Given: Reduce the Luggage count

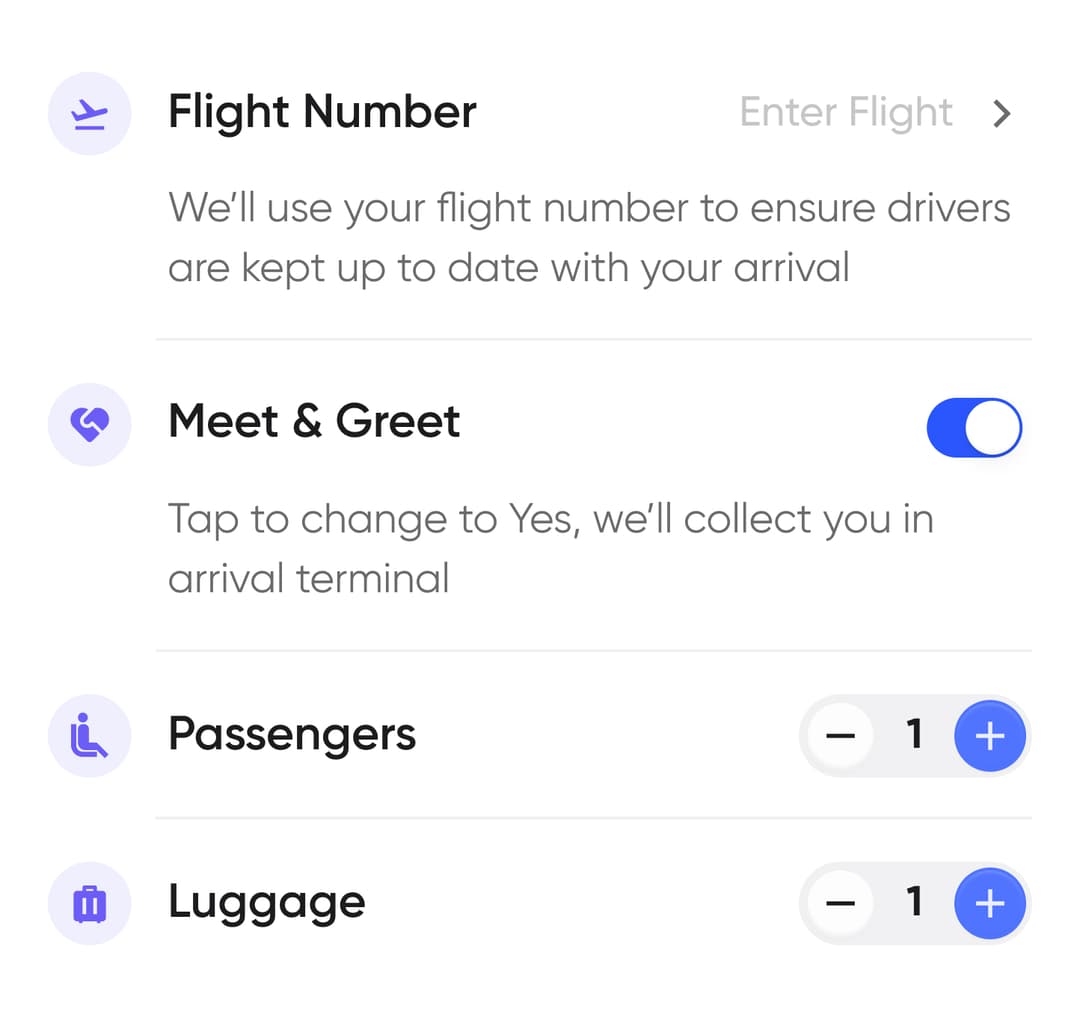Looking at the screenshot, I should [x=841, y=904].
